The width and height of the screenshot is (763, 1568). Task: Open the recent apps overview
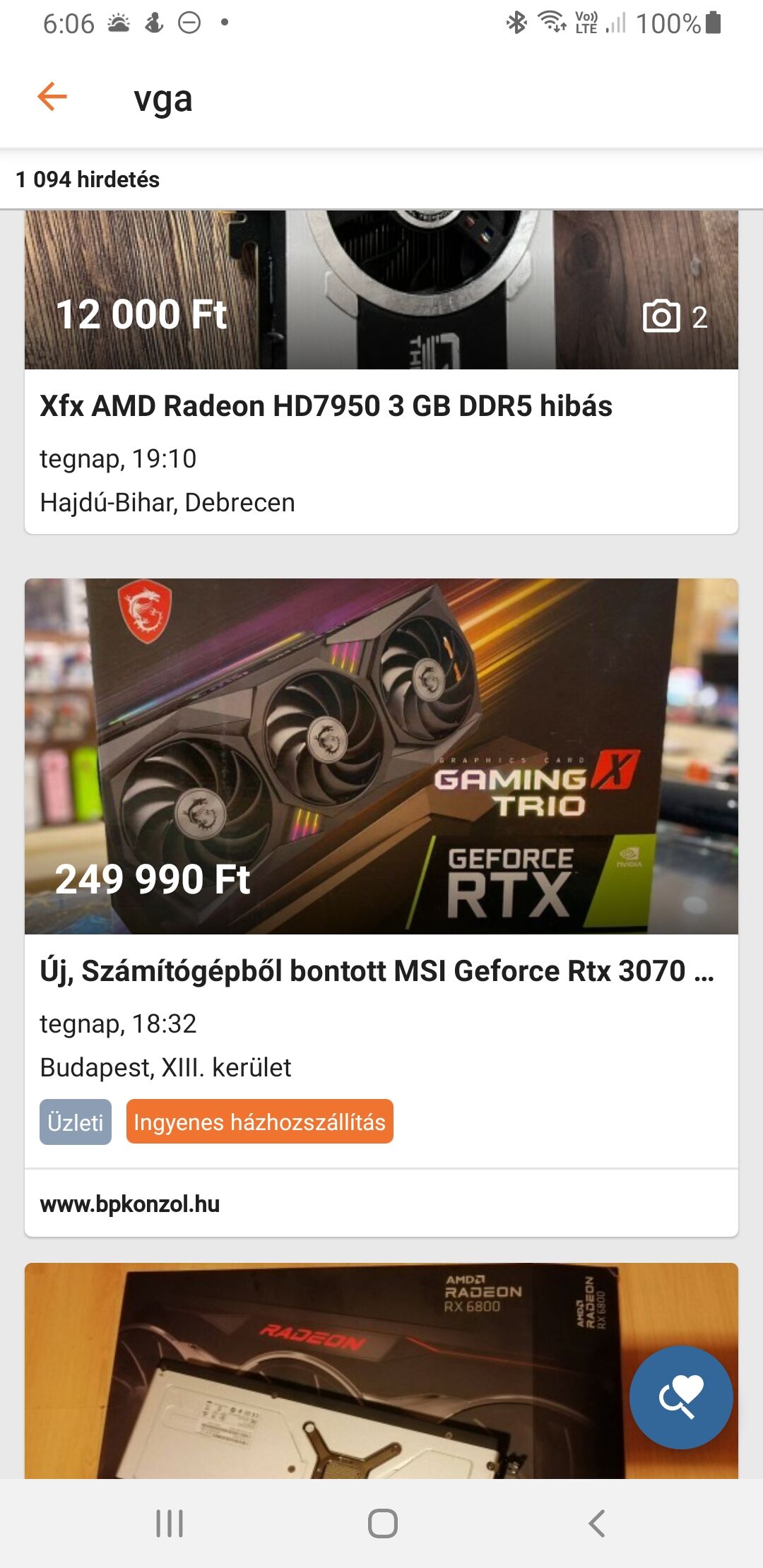170,1524
